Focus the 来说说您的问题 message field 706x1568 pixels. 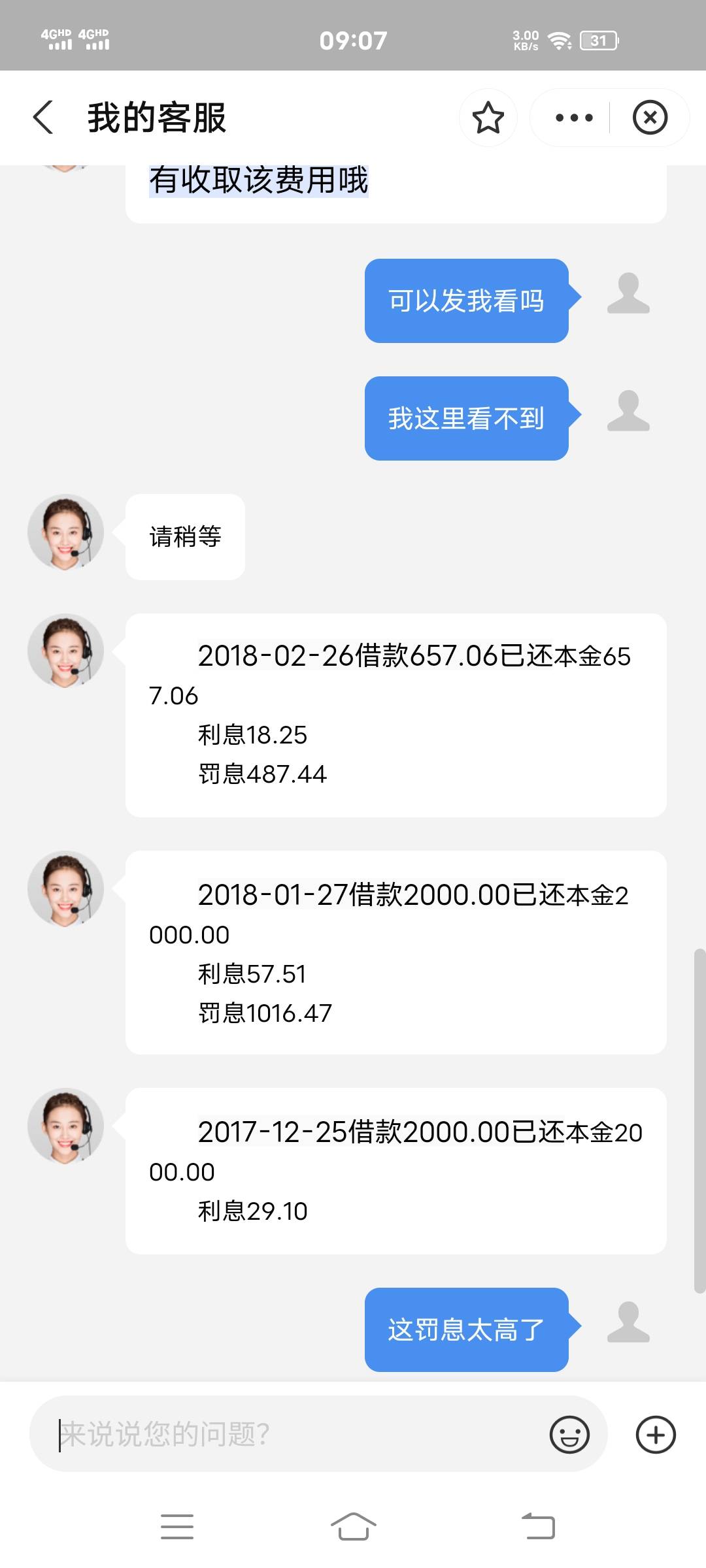click(294, 1434)
